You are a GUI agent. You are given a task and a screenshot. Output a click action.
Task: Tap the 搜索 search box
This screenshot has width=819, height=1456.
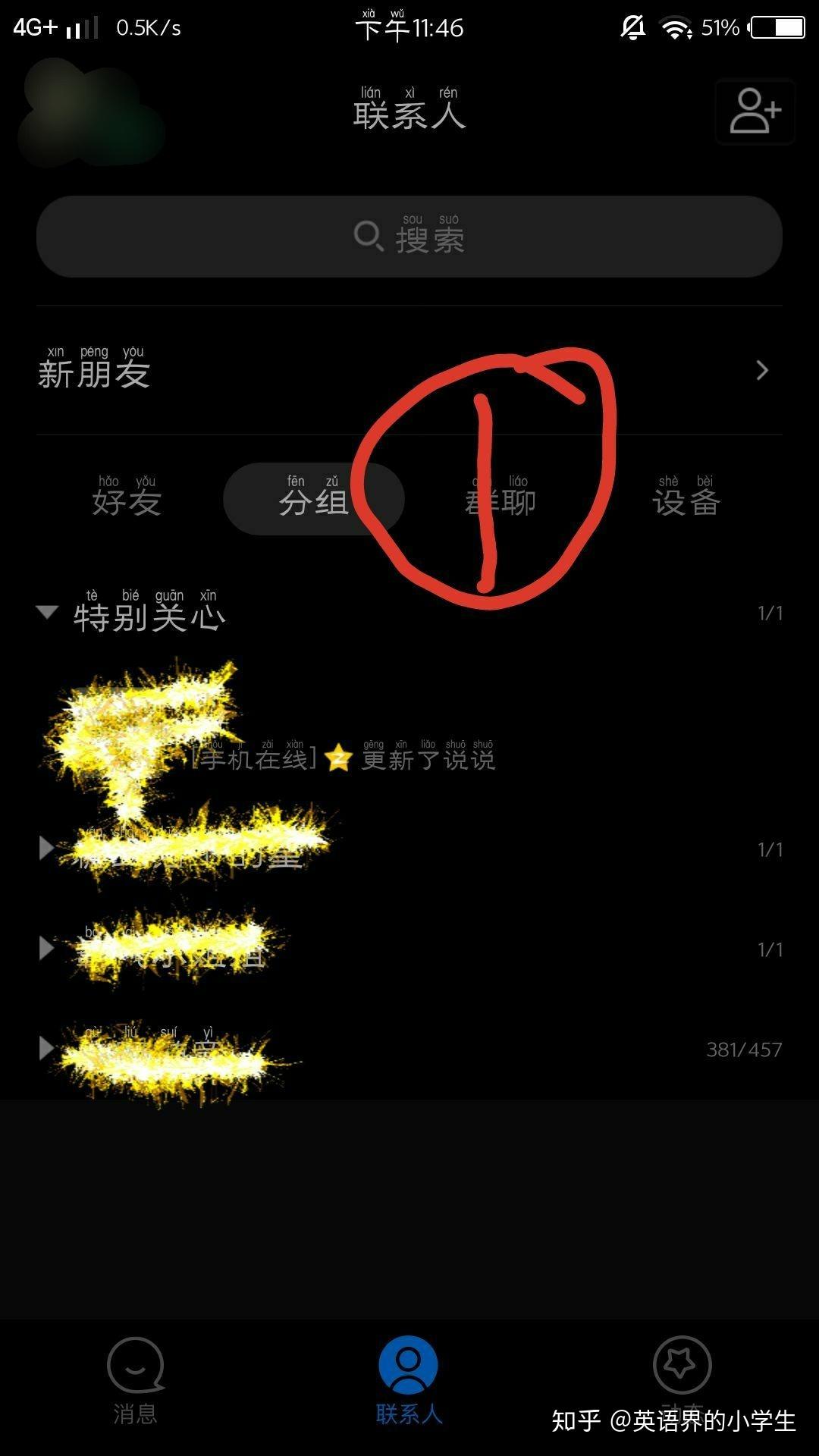[x=409, y=237]
